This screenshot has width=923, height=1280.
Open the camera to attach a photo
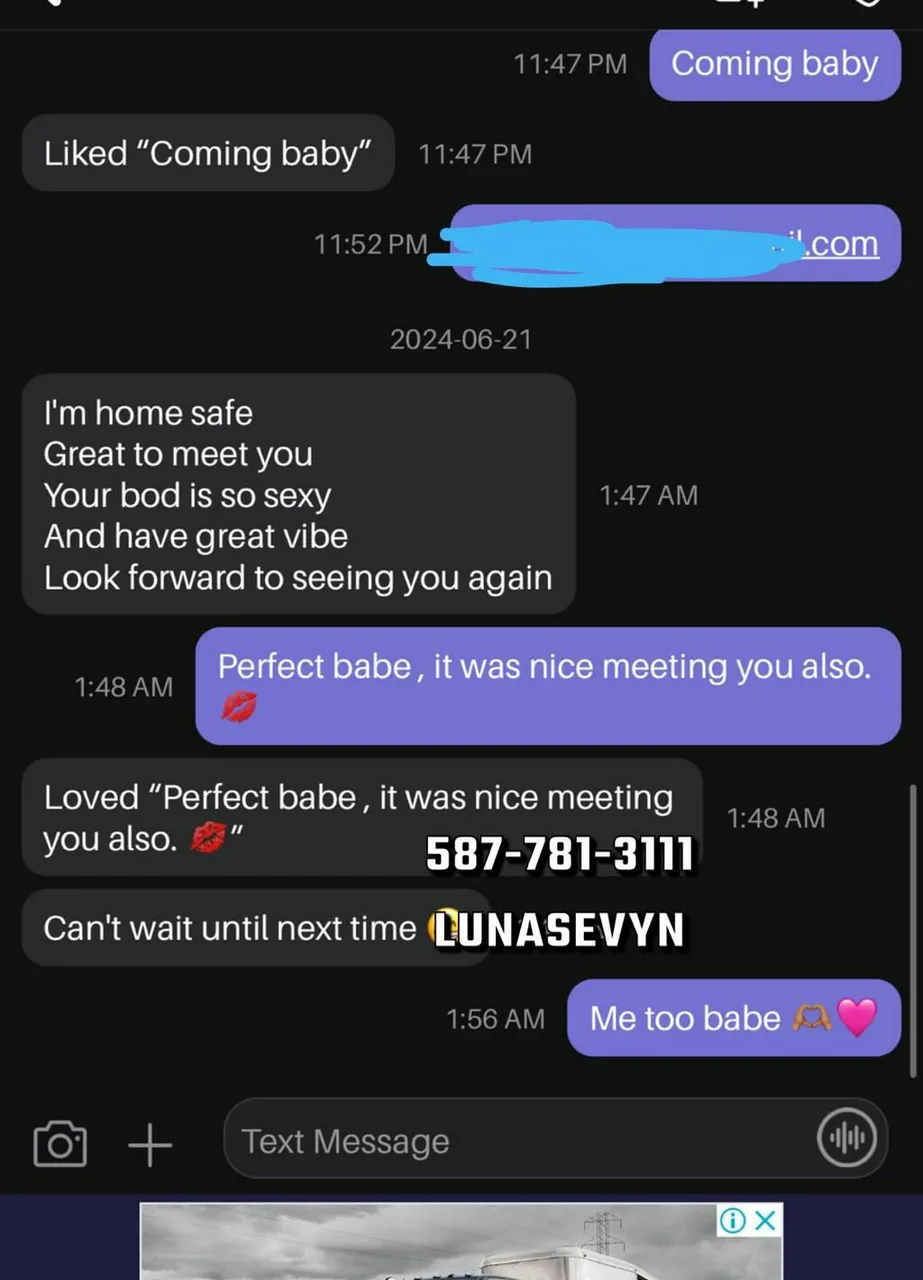[60, 1143]
